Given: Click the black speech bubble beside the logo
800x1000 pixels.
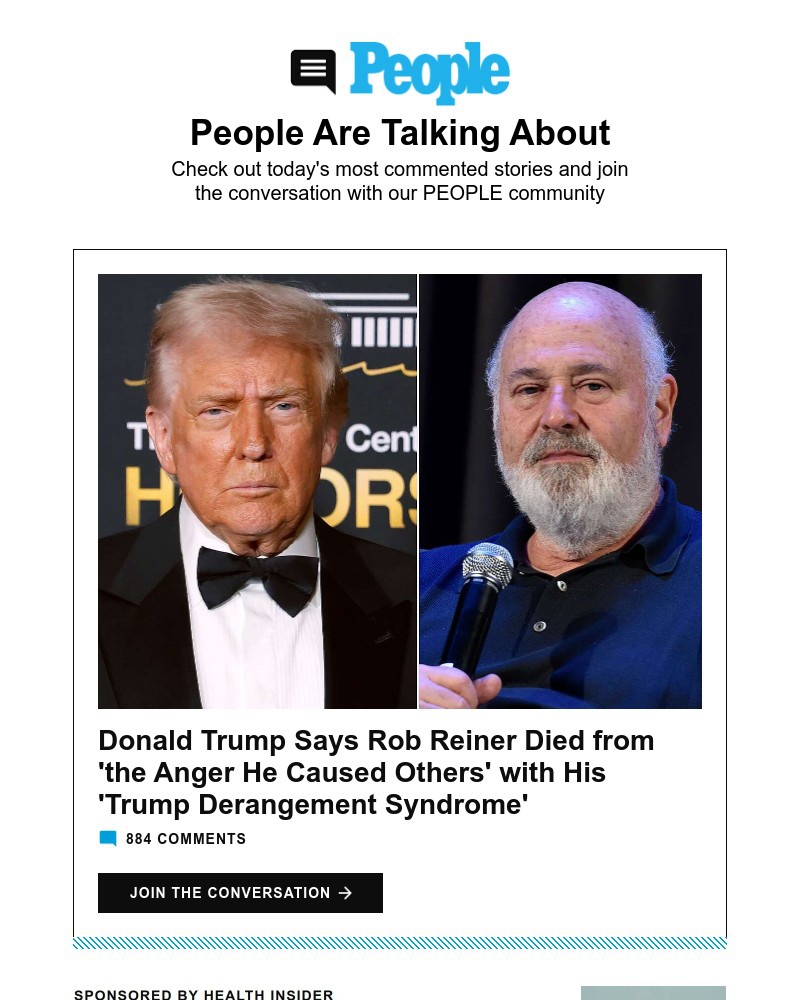Looking at the screenshot, I should (x=313, y=71).
